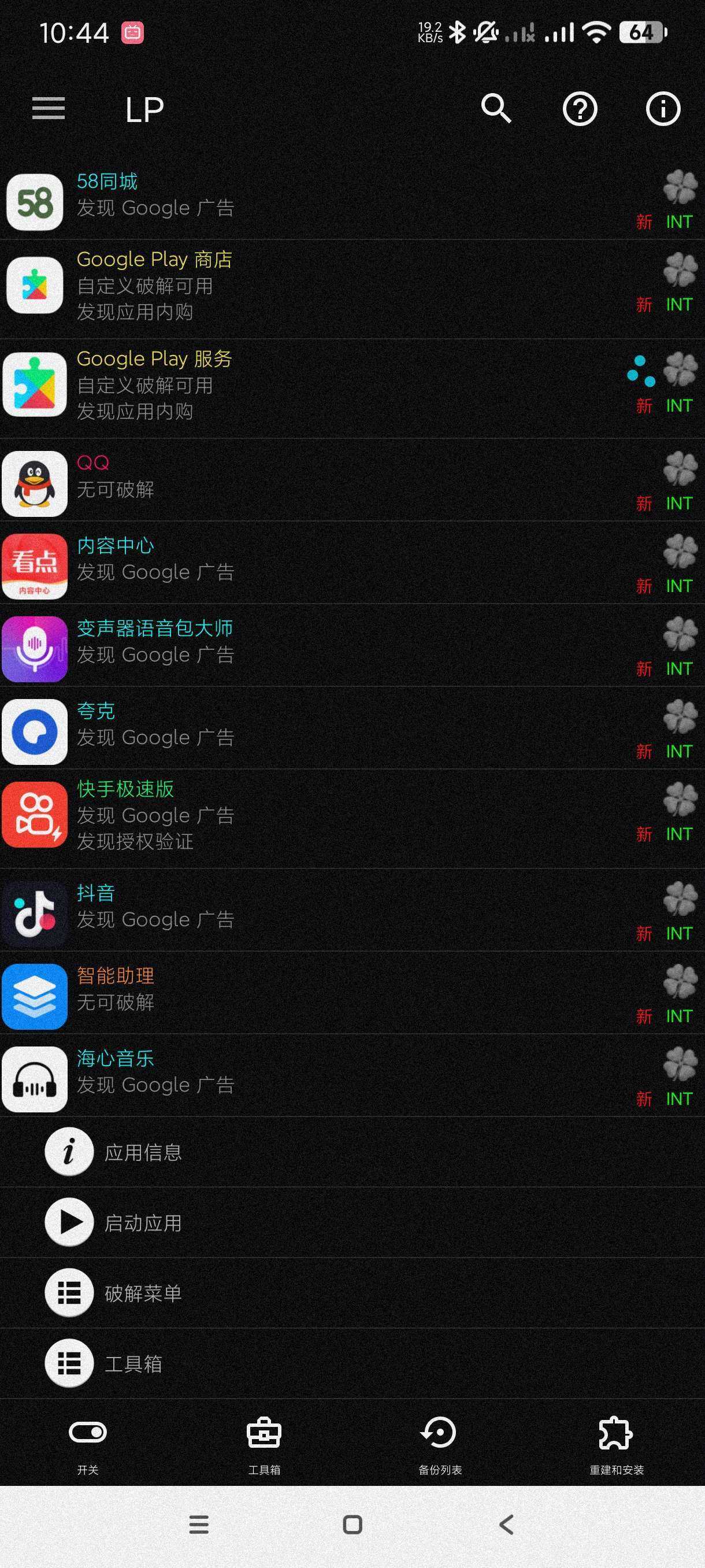Open 应用信息 for the selected app

tap(143, 1152)
